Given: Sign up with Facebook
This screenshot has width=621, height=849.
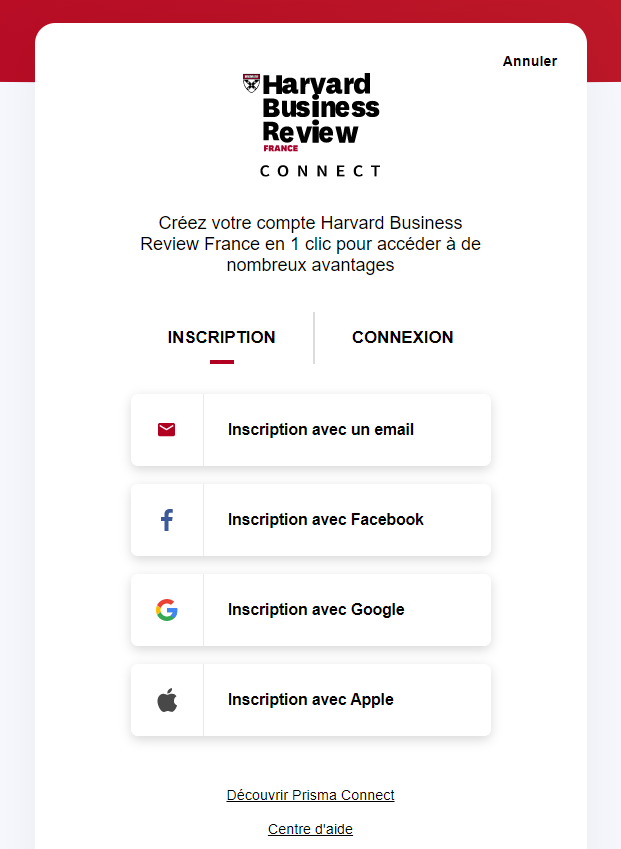Looking at the screenshot, I should [x=311, y=519].
